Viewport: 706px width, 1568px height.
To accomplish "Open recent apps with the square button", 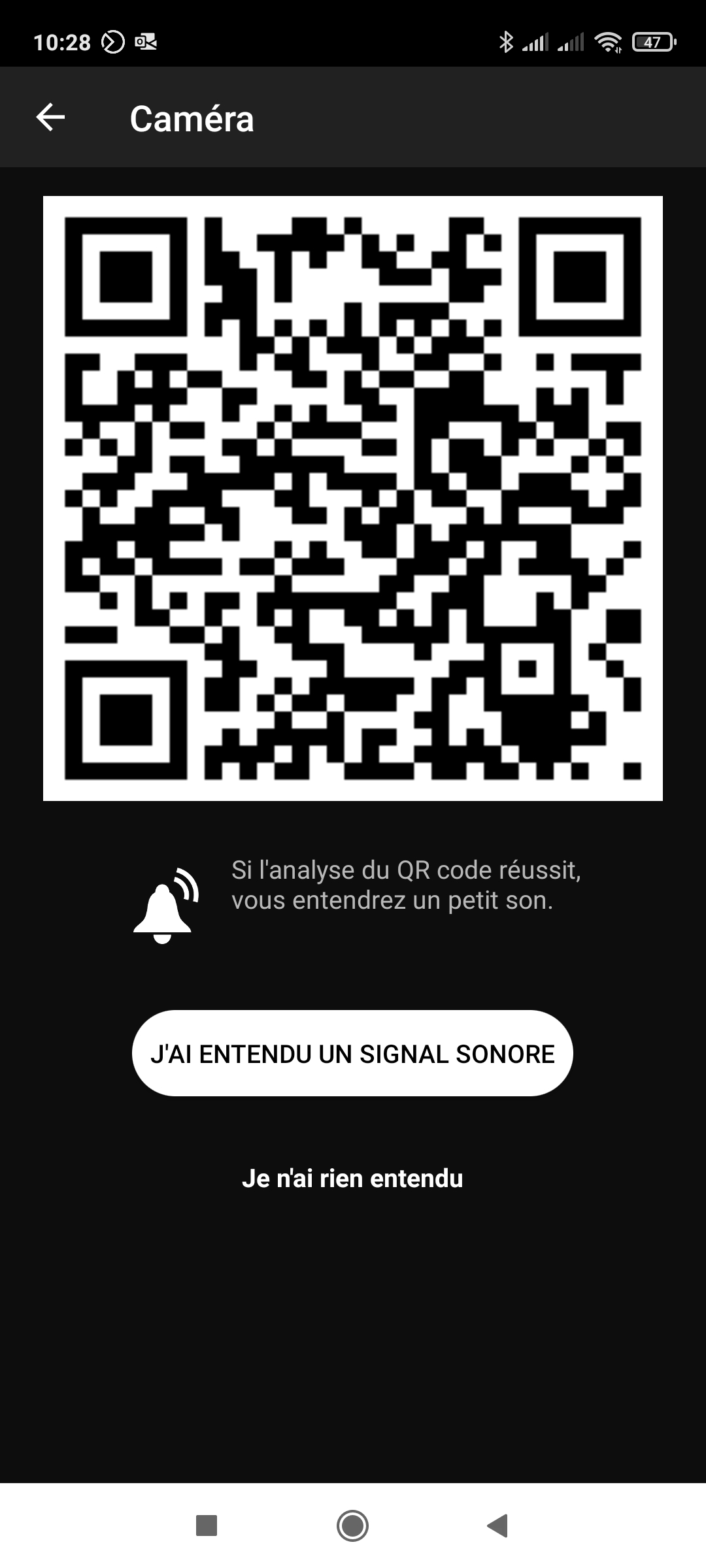I will (207, 1526).
